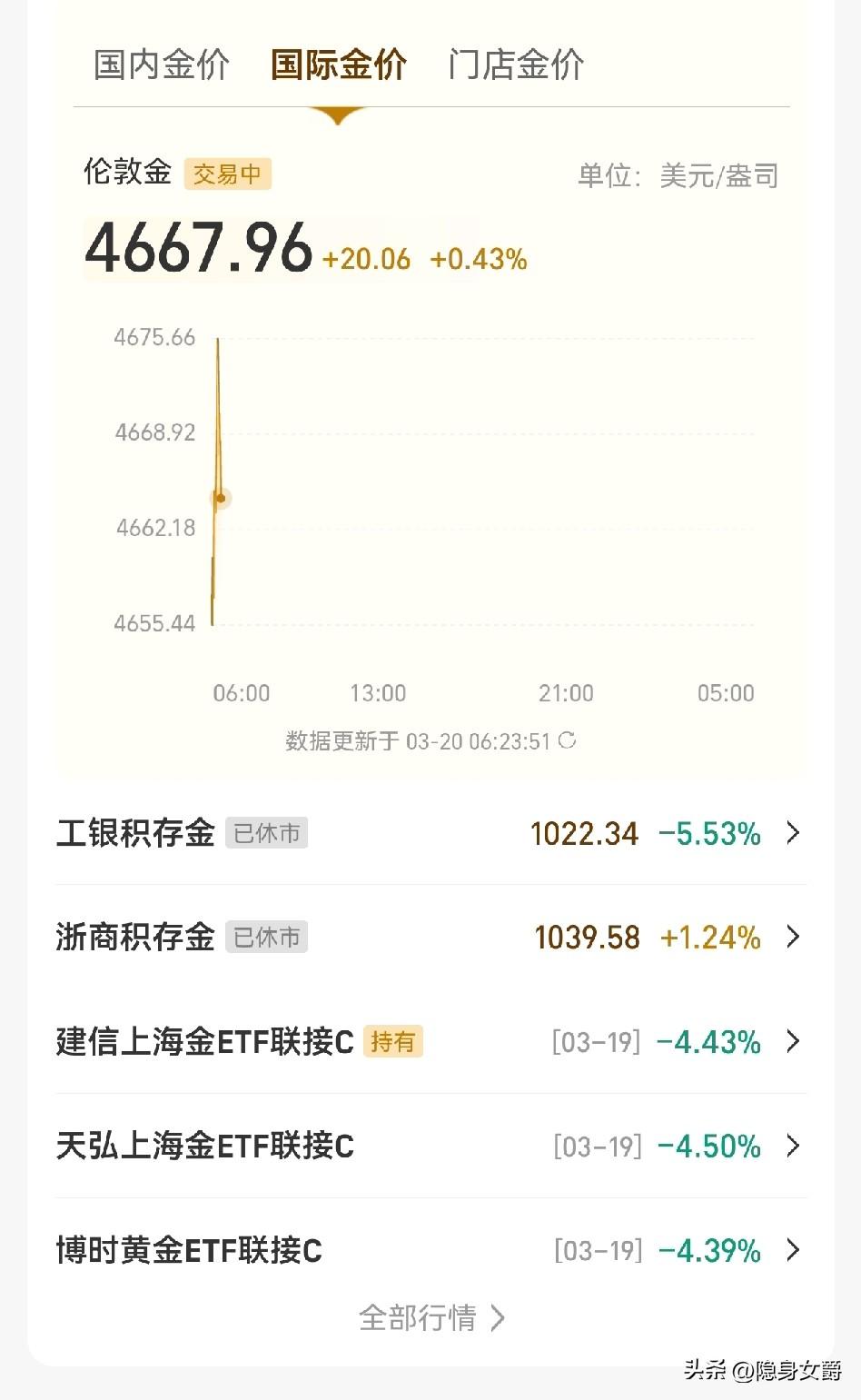Expand the 浙商积存金 row details

pyautogui.click(x=793, y=937)
